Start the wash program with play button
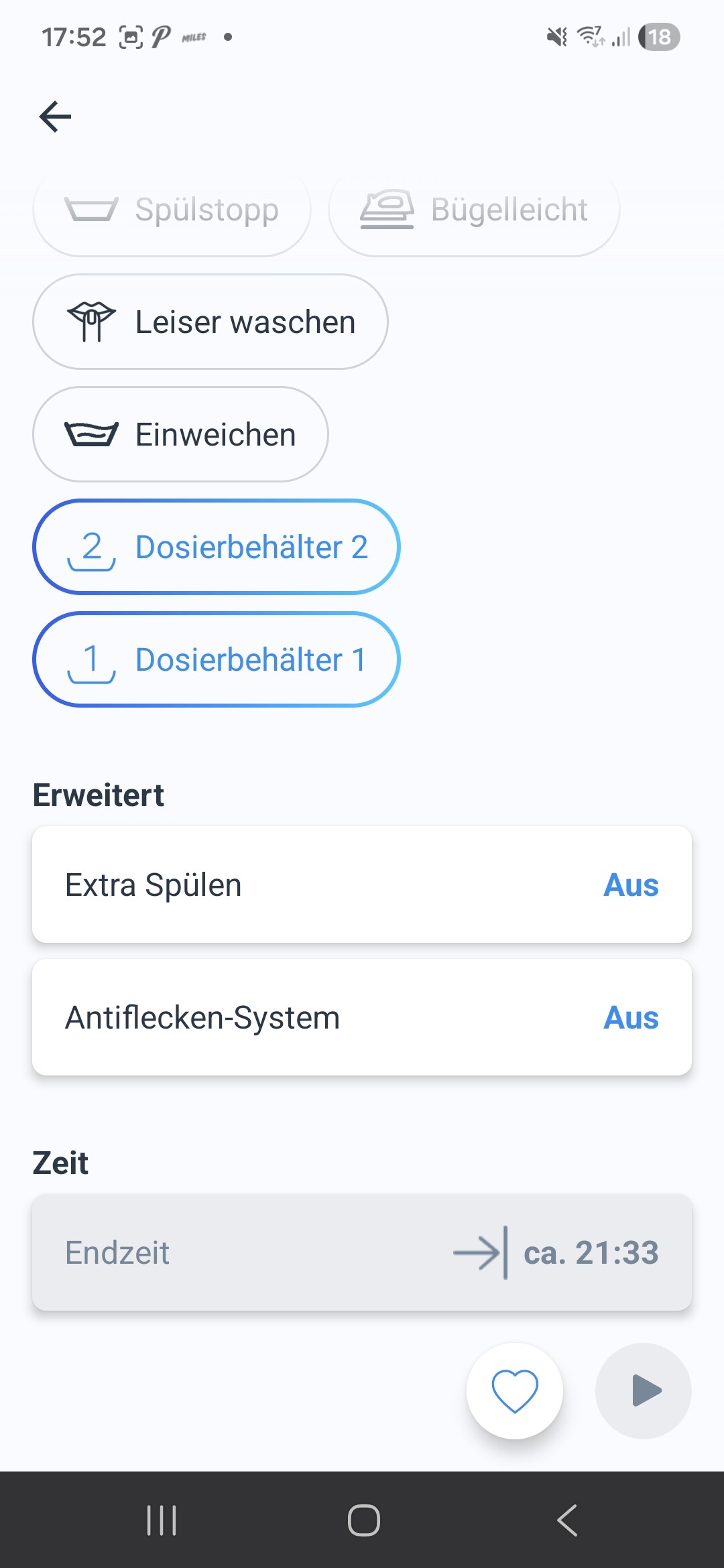Screen dimensions: 724x1568 (x=644, y=1391)
